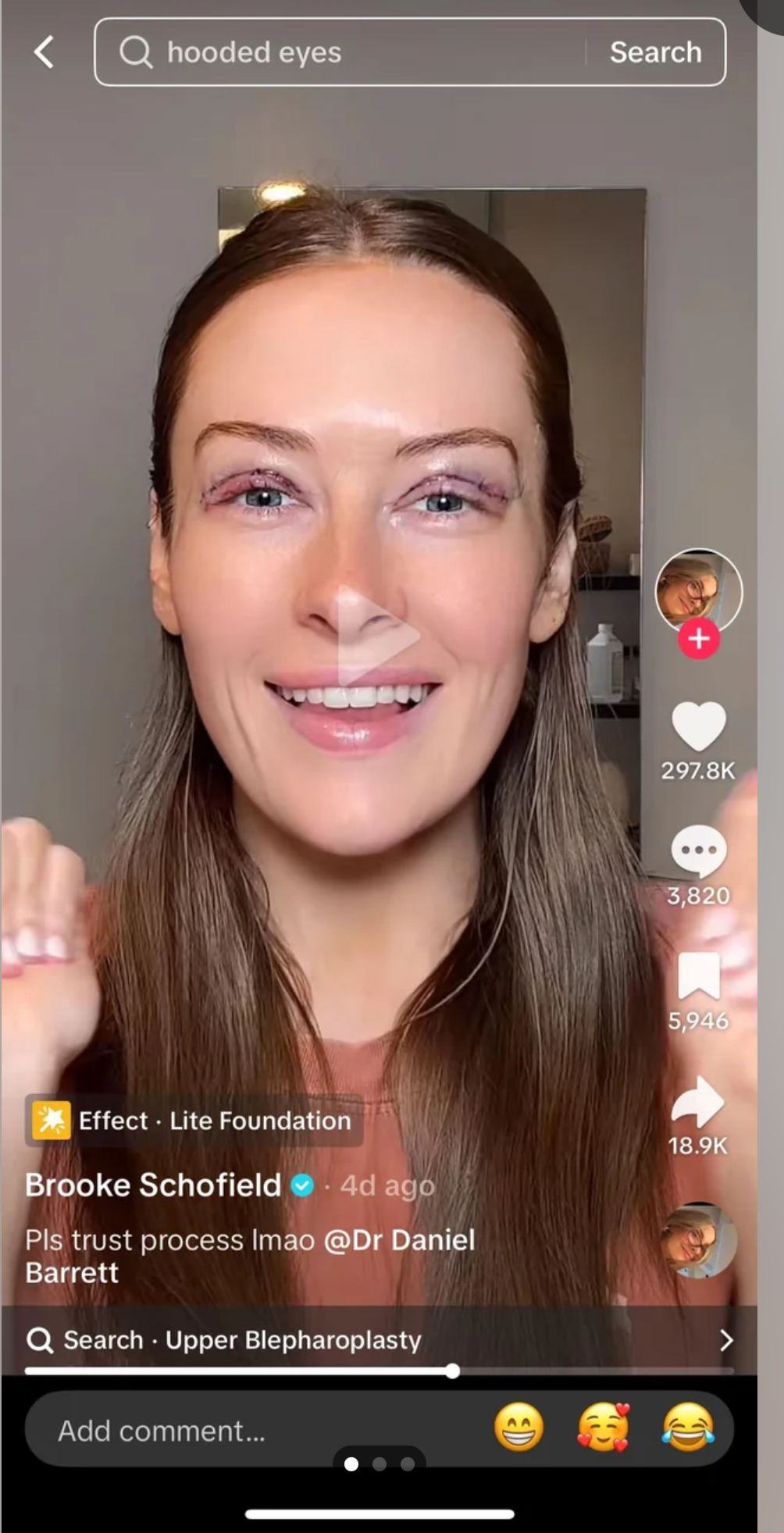Bookmark this video

[698, 975]
